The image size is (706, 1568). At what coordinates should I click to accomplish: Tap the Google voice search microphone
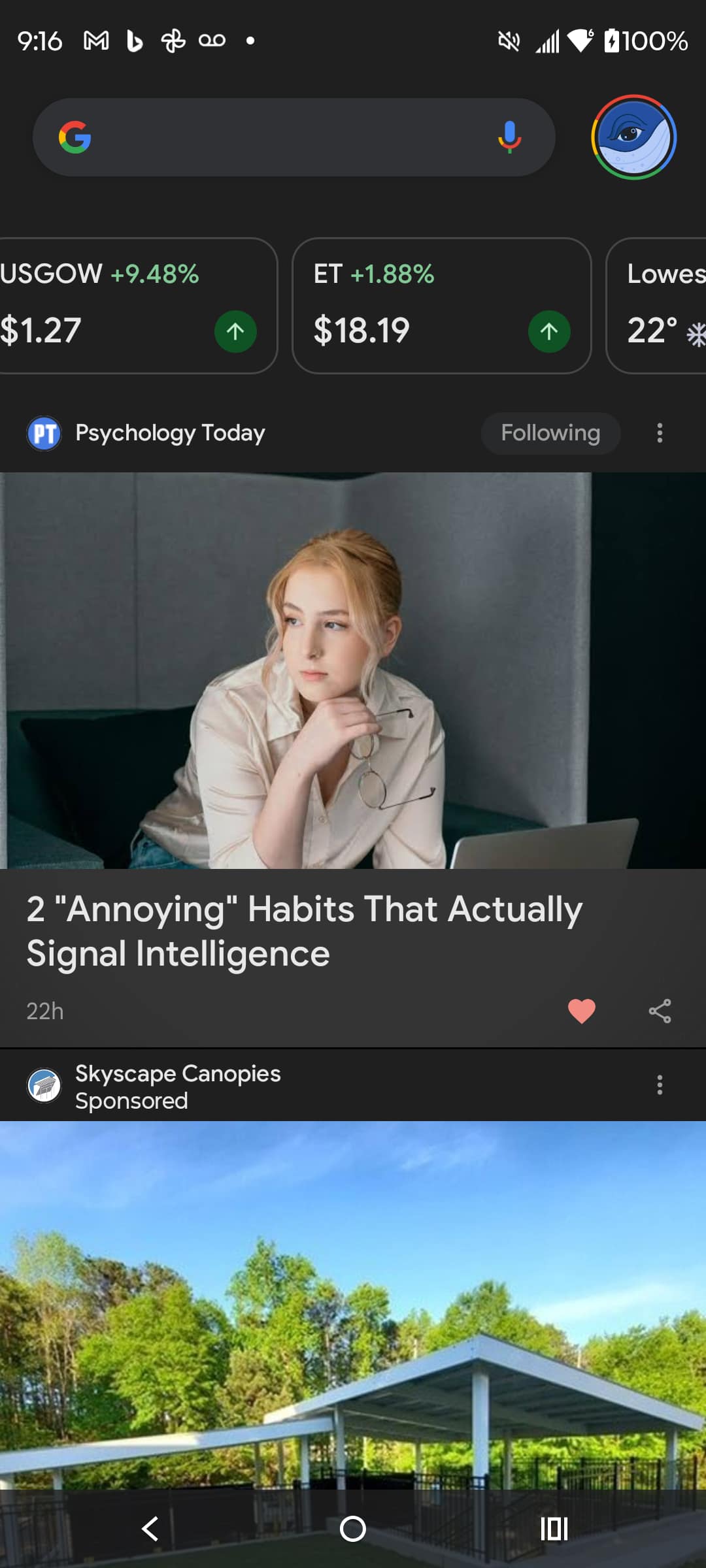[509, 137]
